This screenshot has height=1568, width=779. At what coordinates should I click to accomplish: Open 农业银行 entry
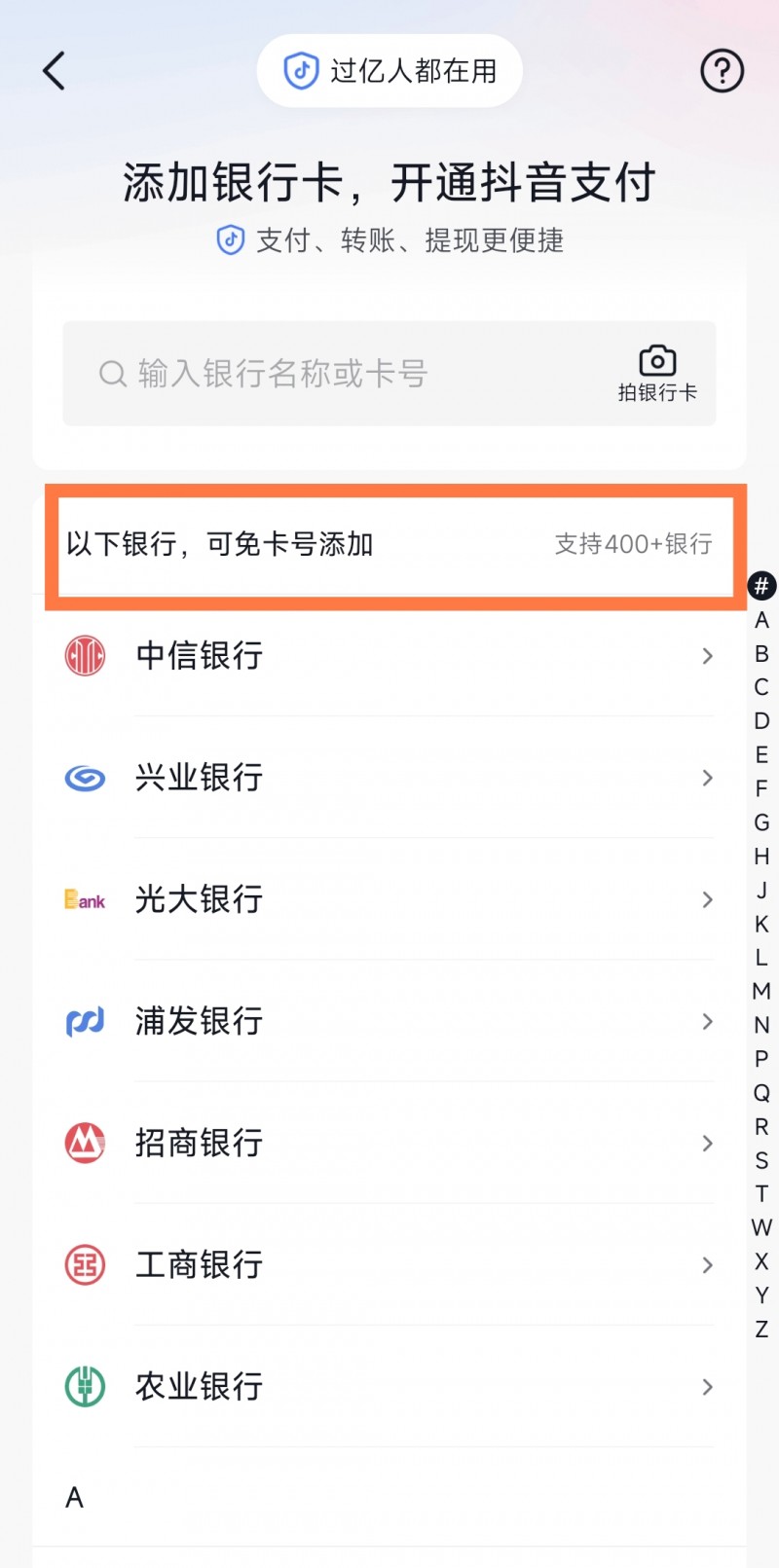pos(389,1386)
